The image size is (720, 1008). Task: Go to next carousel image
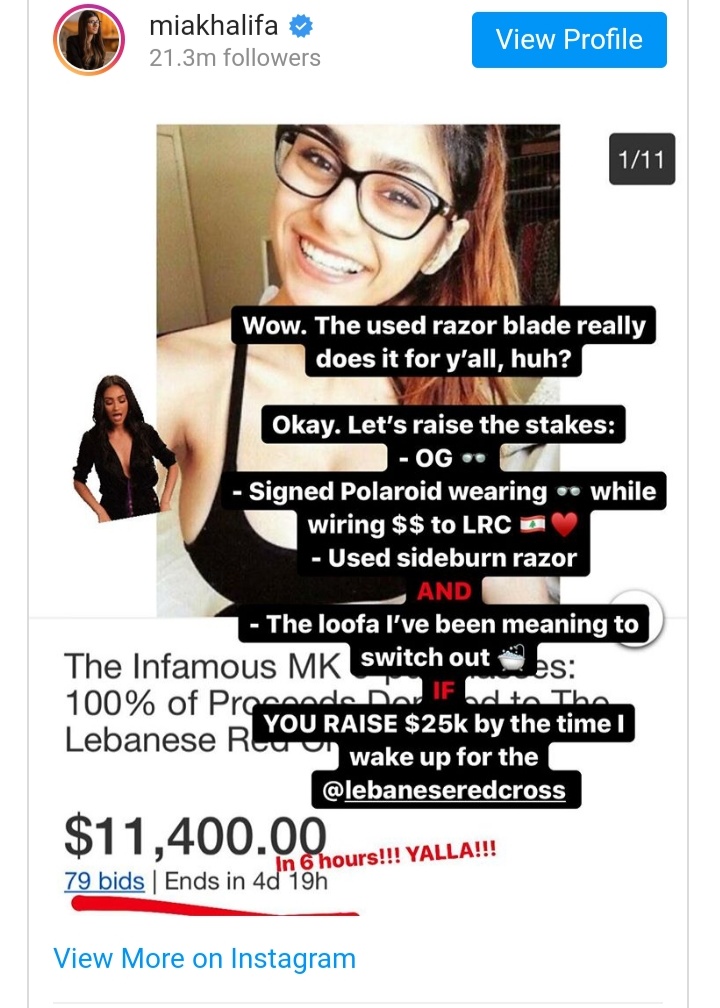coord(637,619)
